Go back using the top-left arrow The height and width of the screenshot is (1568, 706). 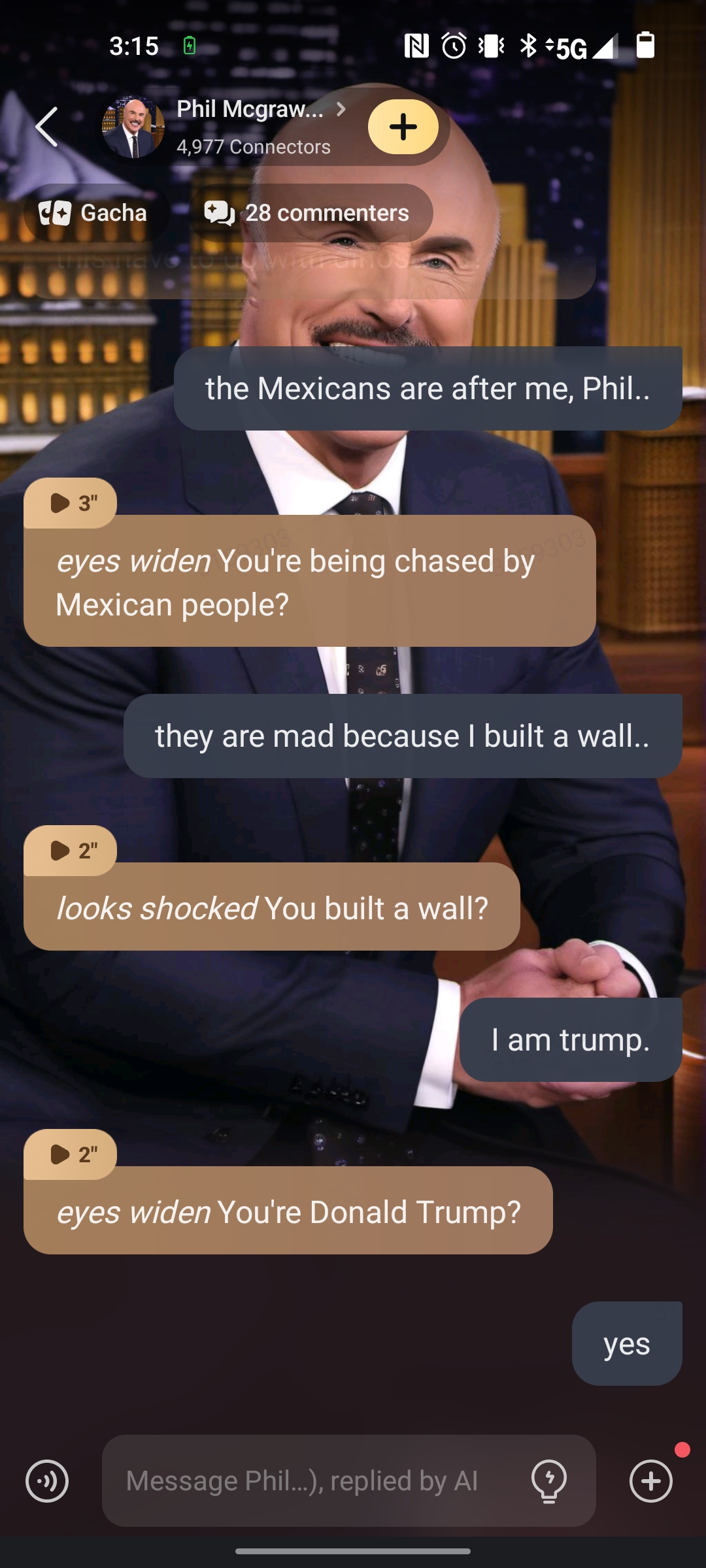(x=47, y=127)
